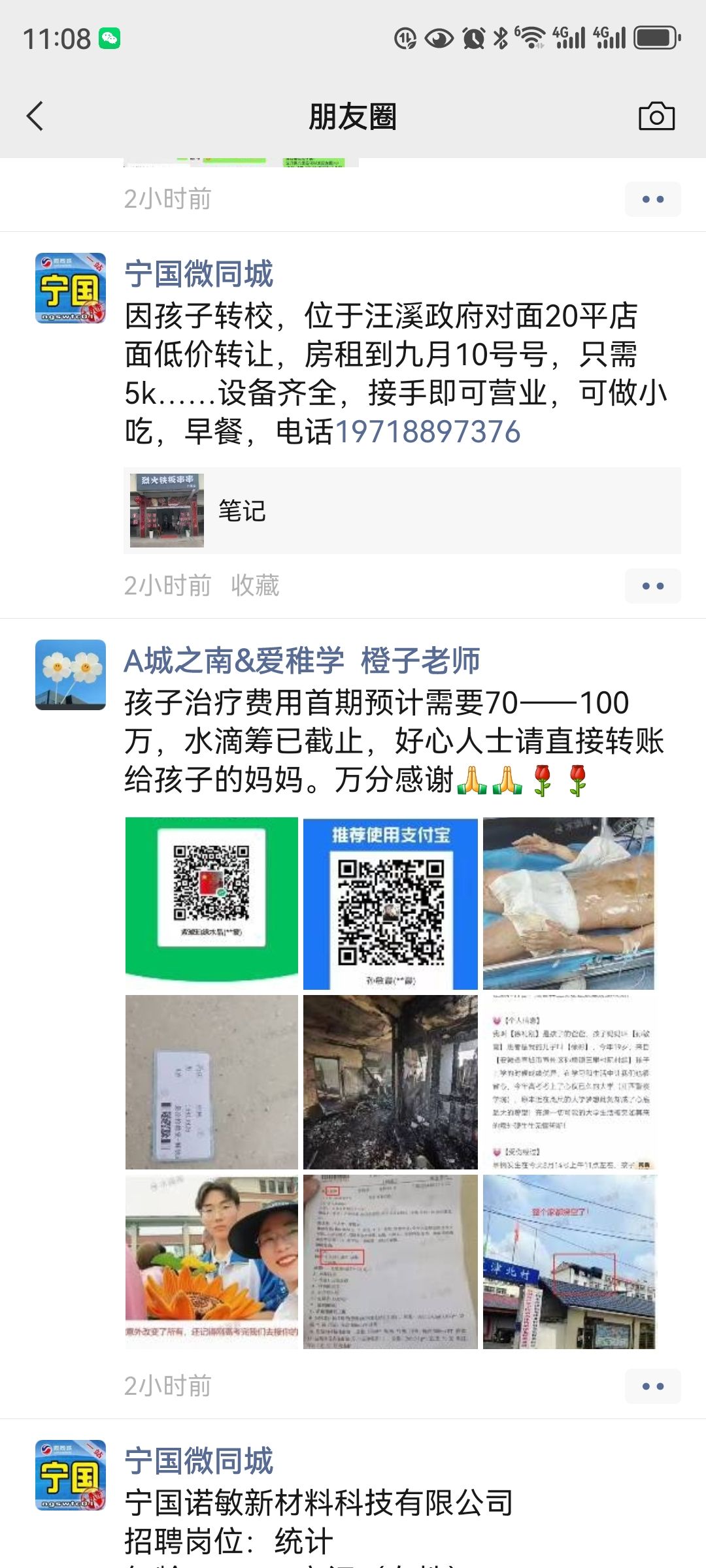View sunflower selfie photo

(211, 1261)
